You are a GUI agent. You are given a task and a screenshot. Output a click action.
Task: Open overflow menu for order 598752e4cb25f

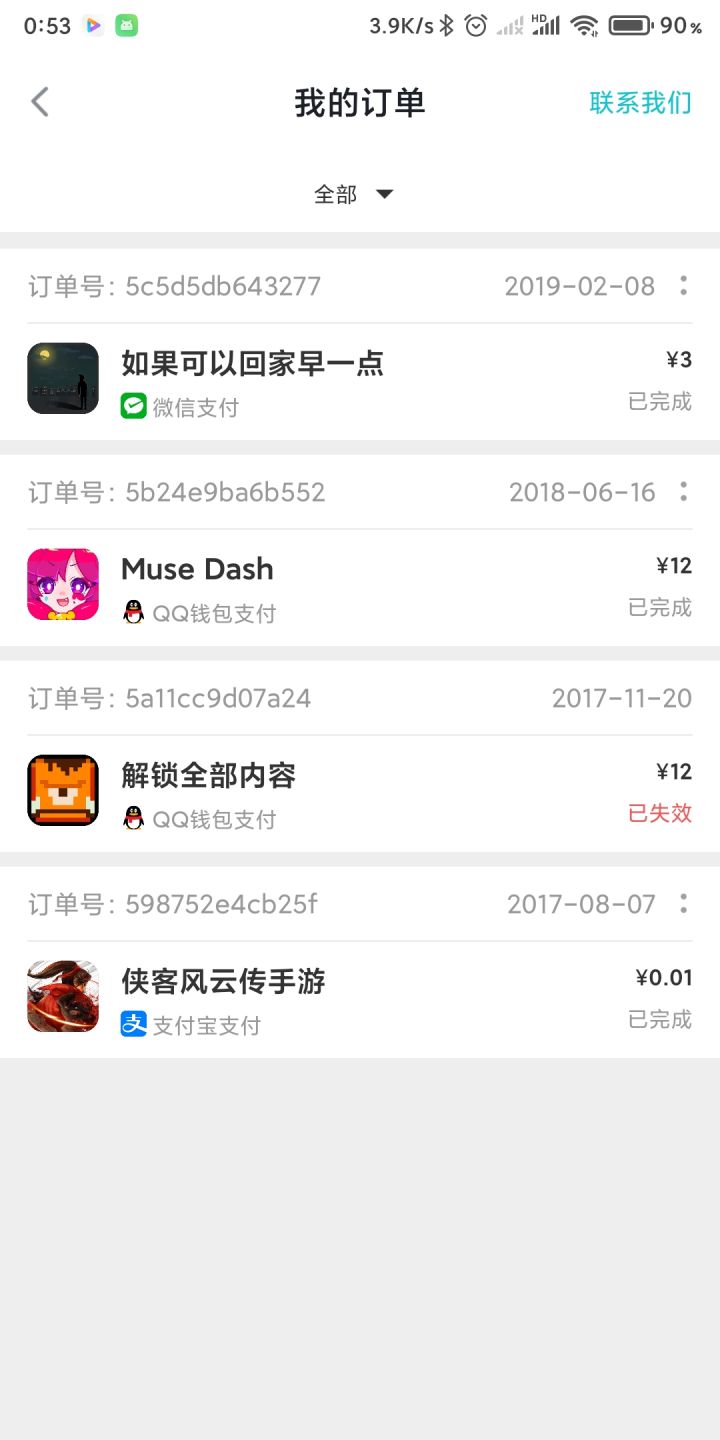click(683, 904)
